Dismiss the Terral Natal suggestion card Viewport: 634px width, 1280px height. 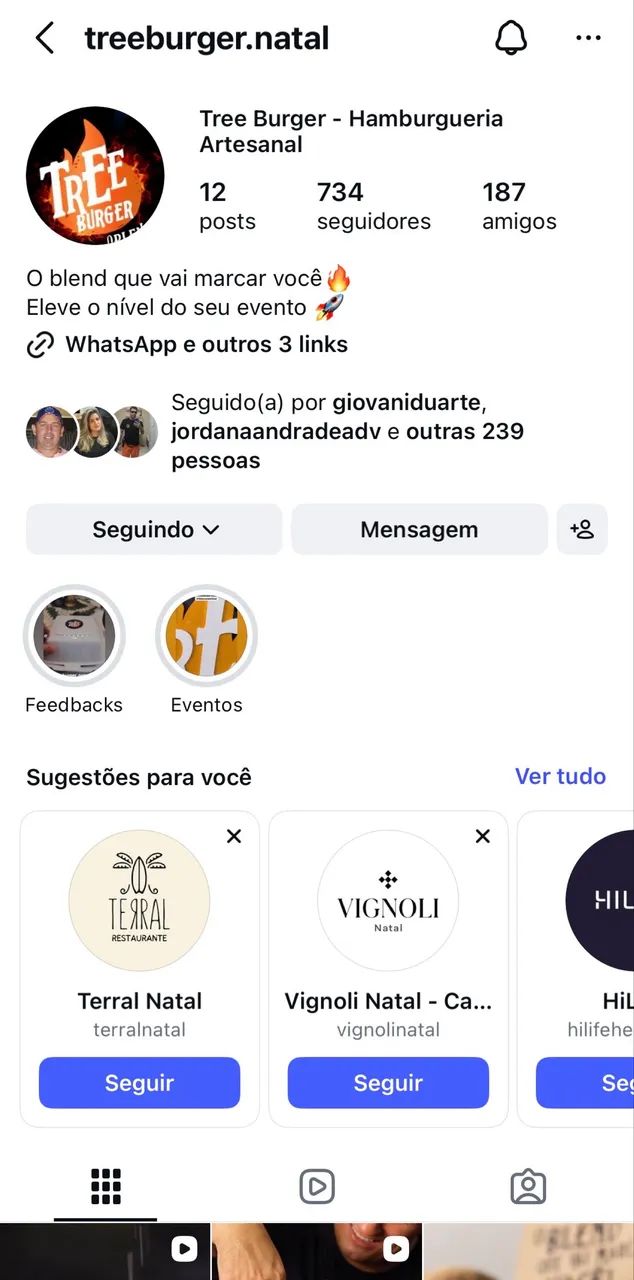tap(234, 836)
